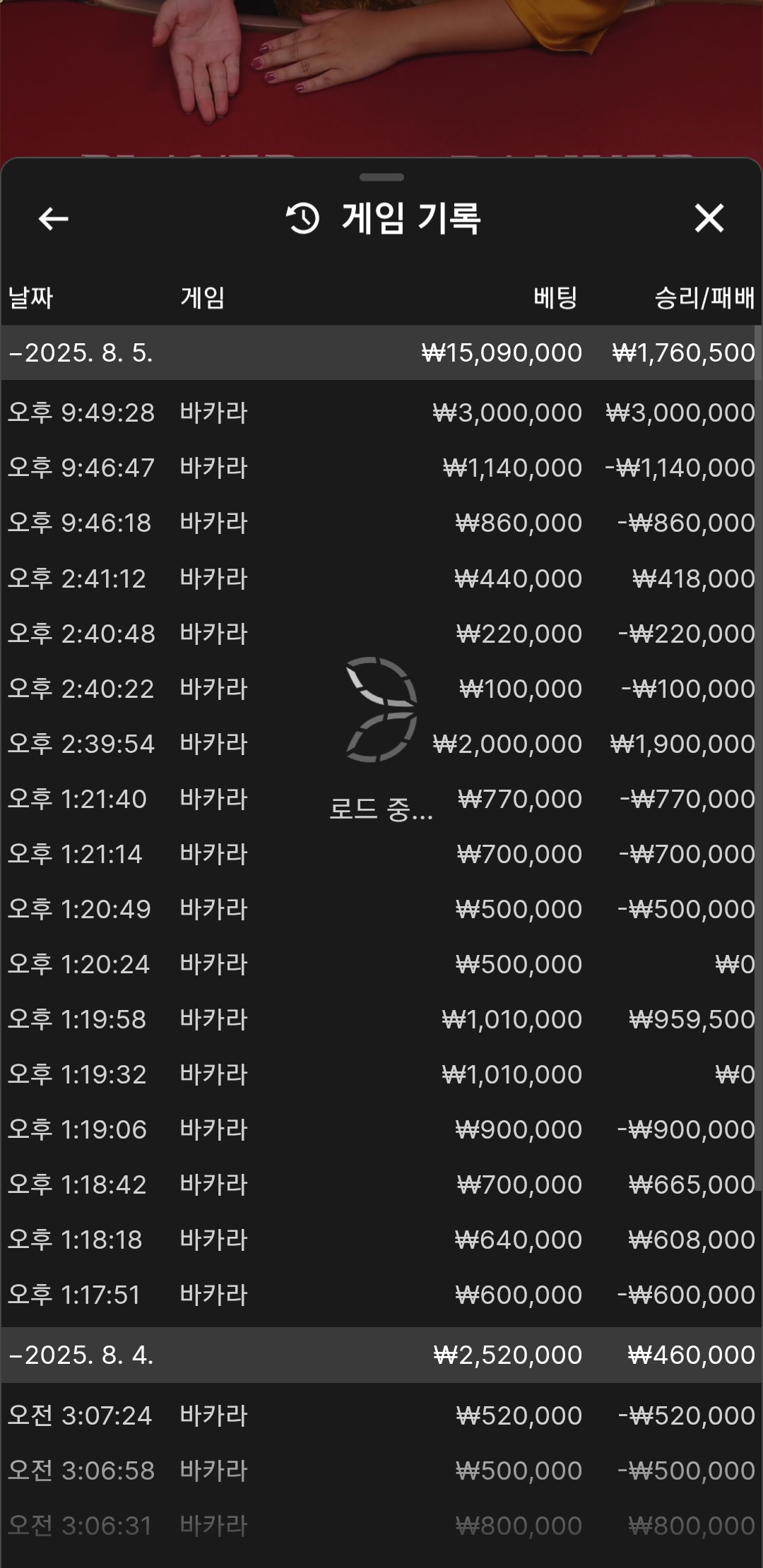Screen dimensions: 763x1568
Task: Collapse the 2025. 8. 5. date group
Action: [381, 352]
